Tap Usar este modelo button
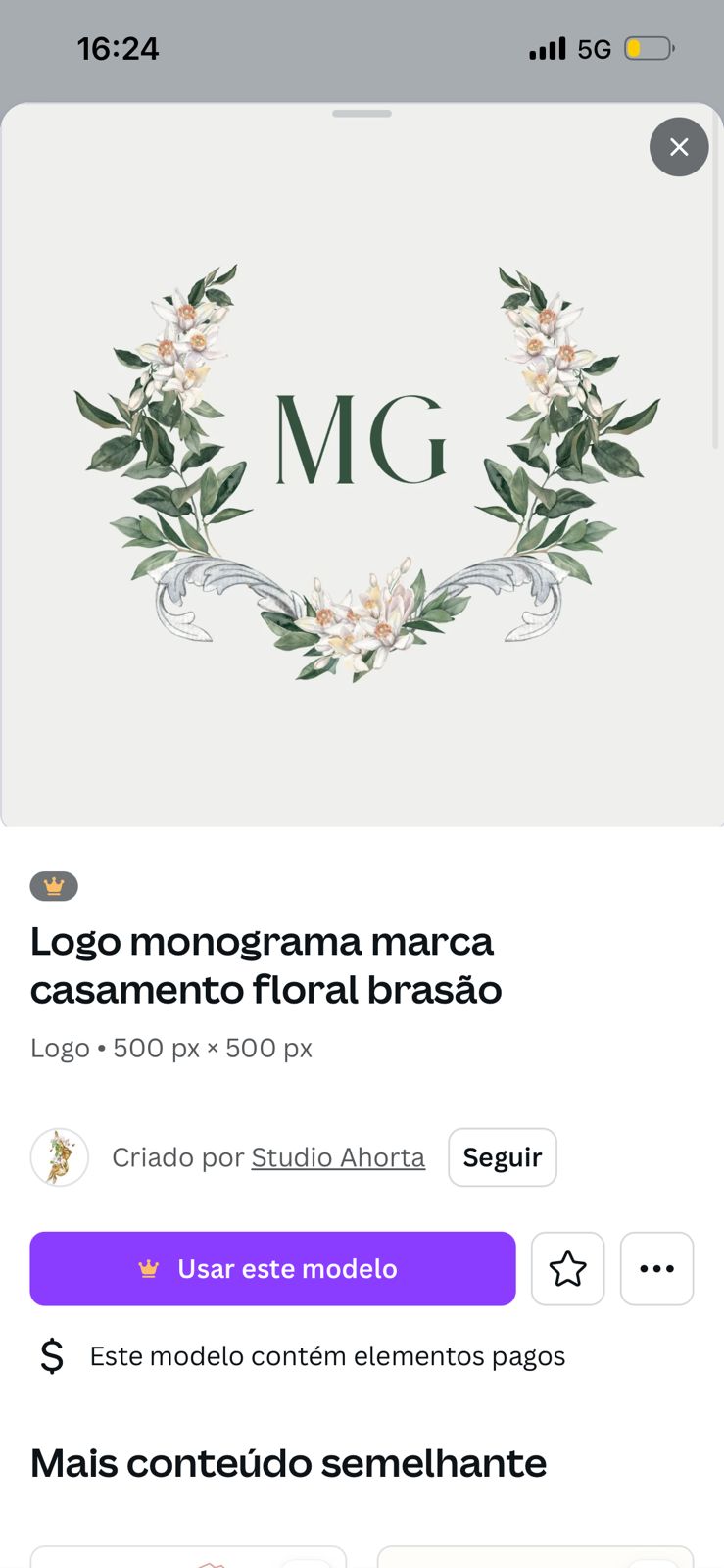This screenshot has width=724, height=1568. pos(272,1268)
